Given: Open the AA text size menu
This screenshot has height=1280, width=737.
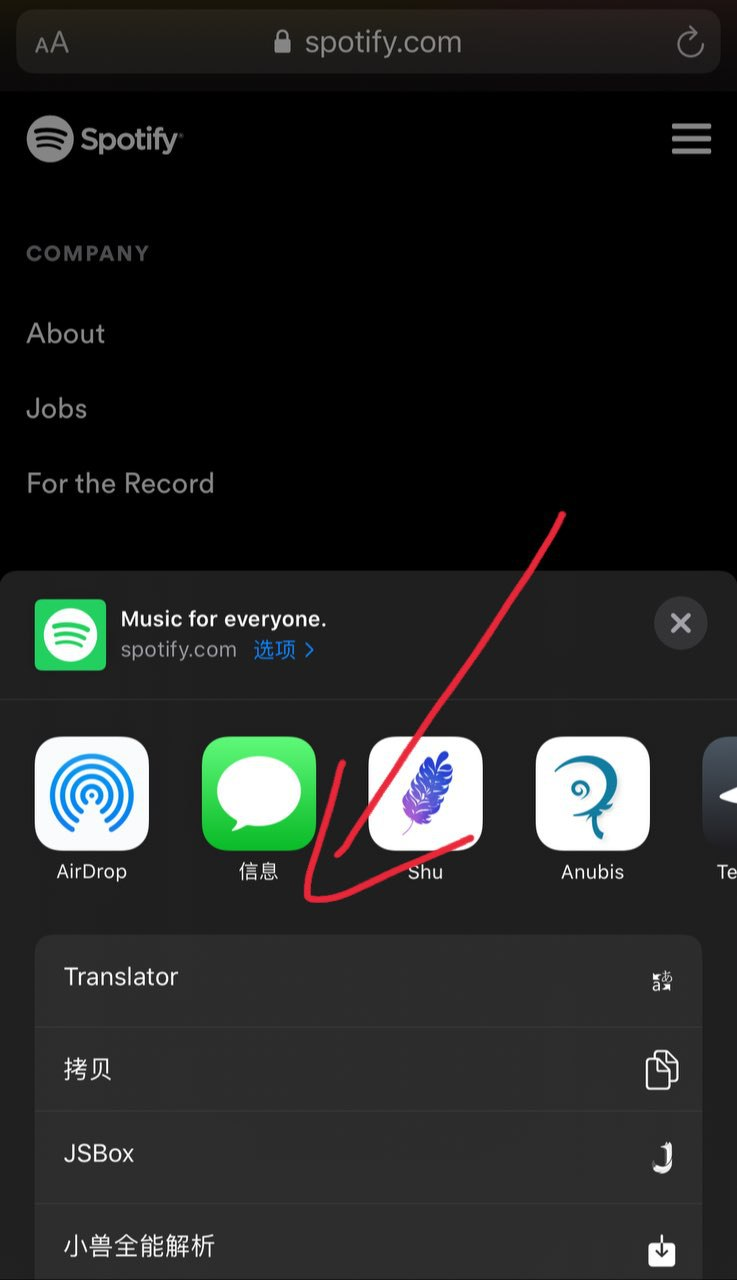Looking at the screenshot, I should 52,43.
